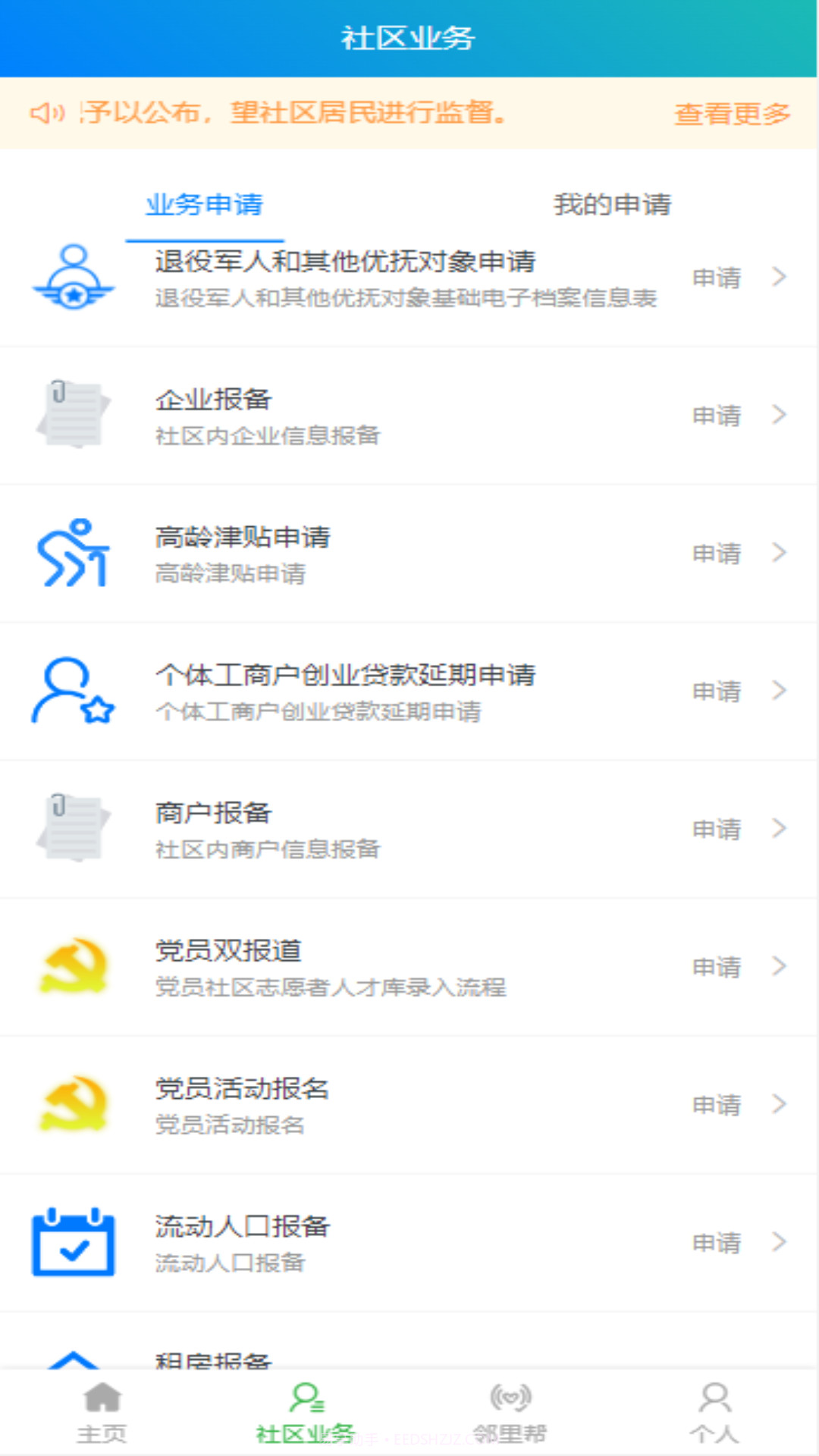Click the 企业报备 clipboard icon
This screenshot has width=819, height=1456.
click(72, 413)
